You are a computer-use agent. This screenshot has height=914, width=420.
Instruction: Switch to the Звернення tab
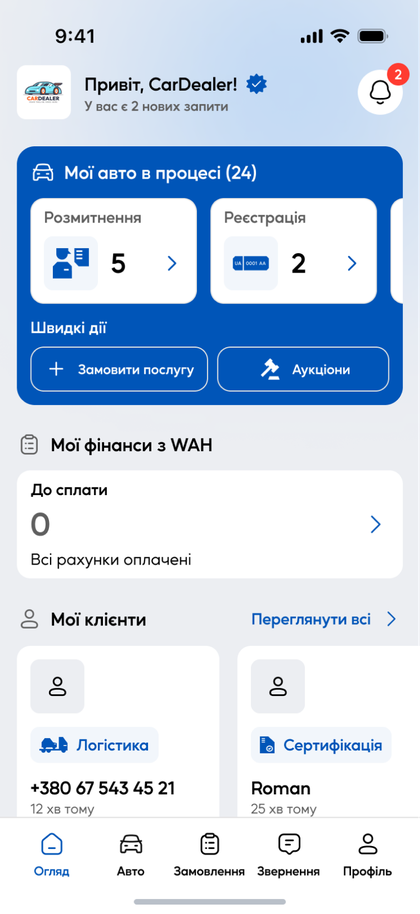point(289,855)
